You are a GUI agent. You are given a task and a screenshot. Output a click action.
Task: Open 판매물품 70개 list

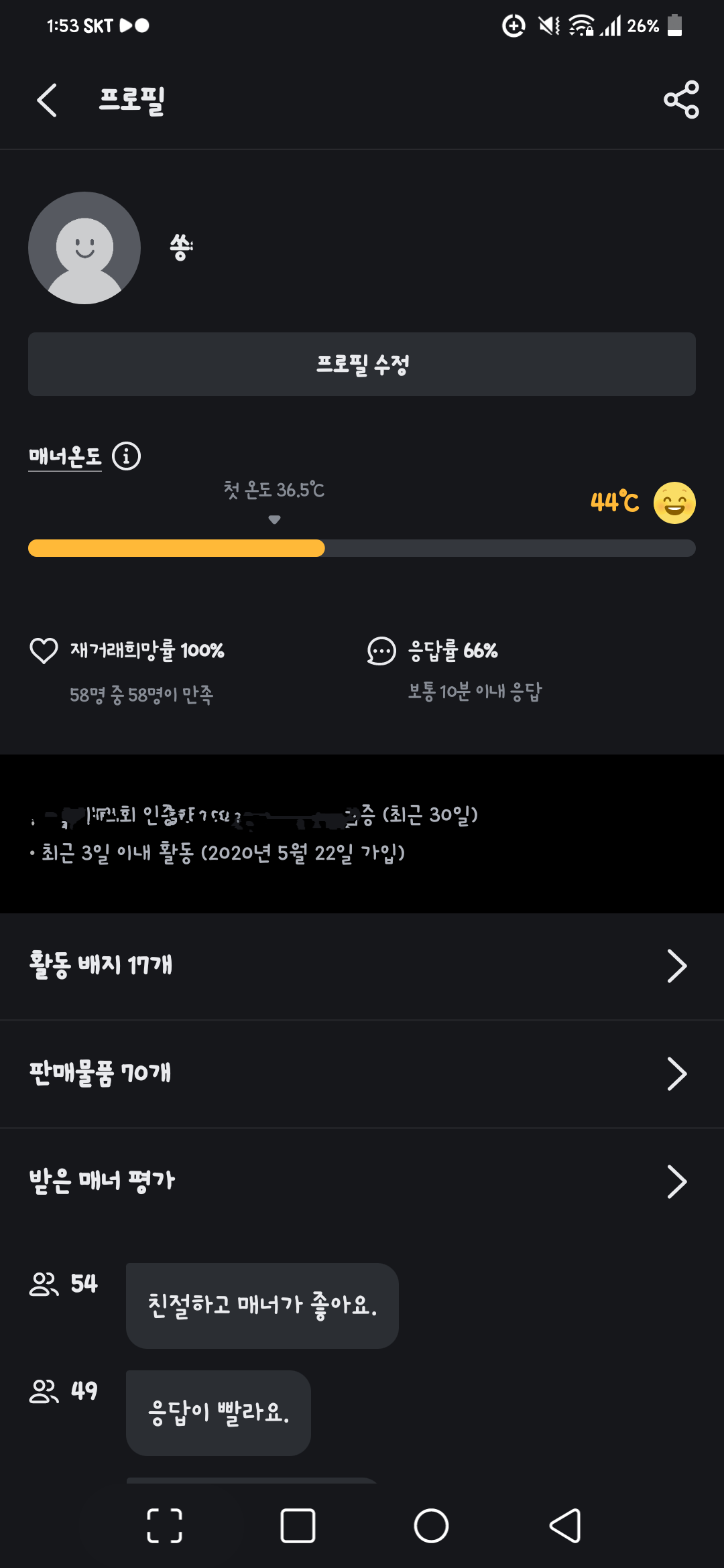point(362,1073)
